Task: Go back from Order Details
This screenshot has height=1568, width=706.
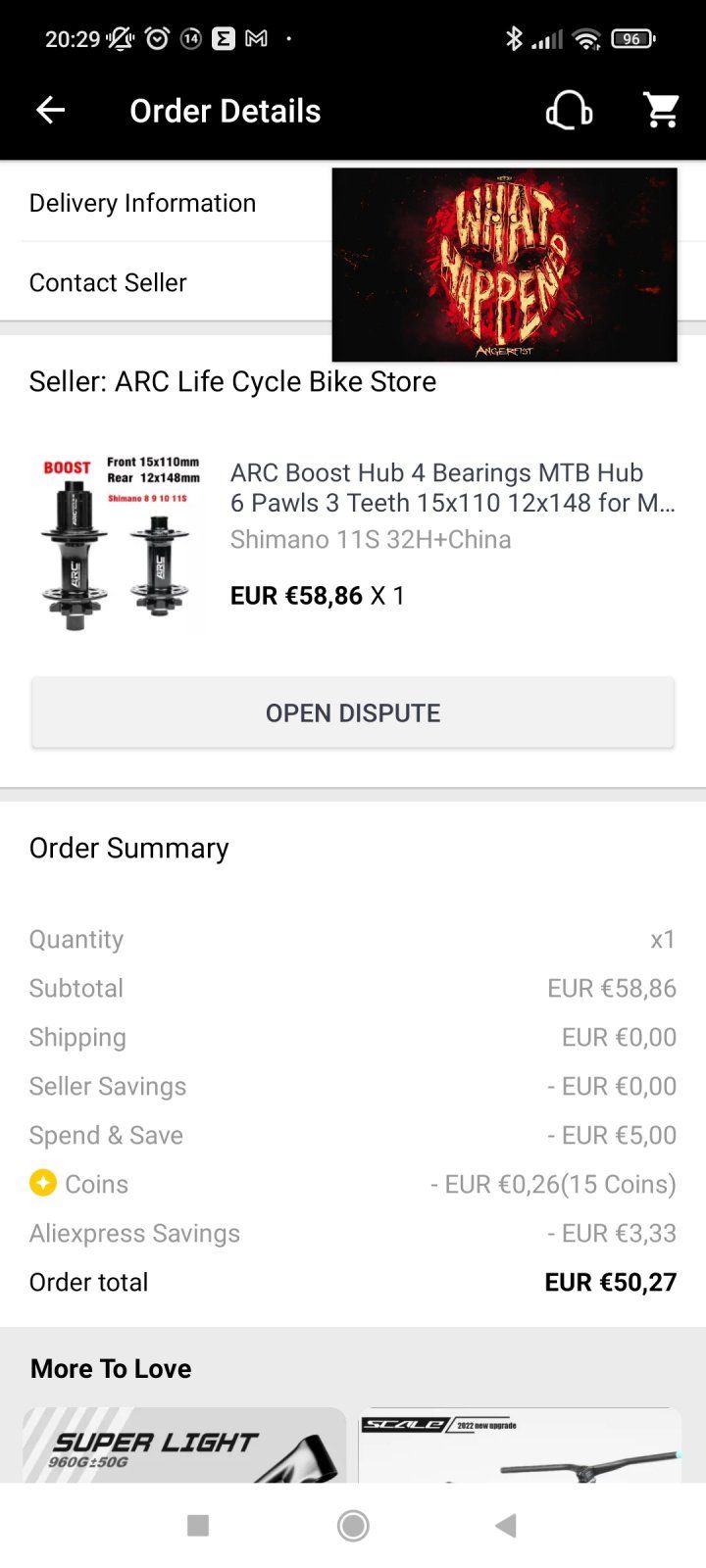Action: [x=51, y=111]
